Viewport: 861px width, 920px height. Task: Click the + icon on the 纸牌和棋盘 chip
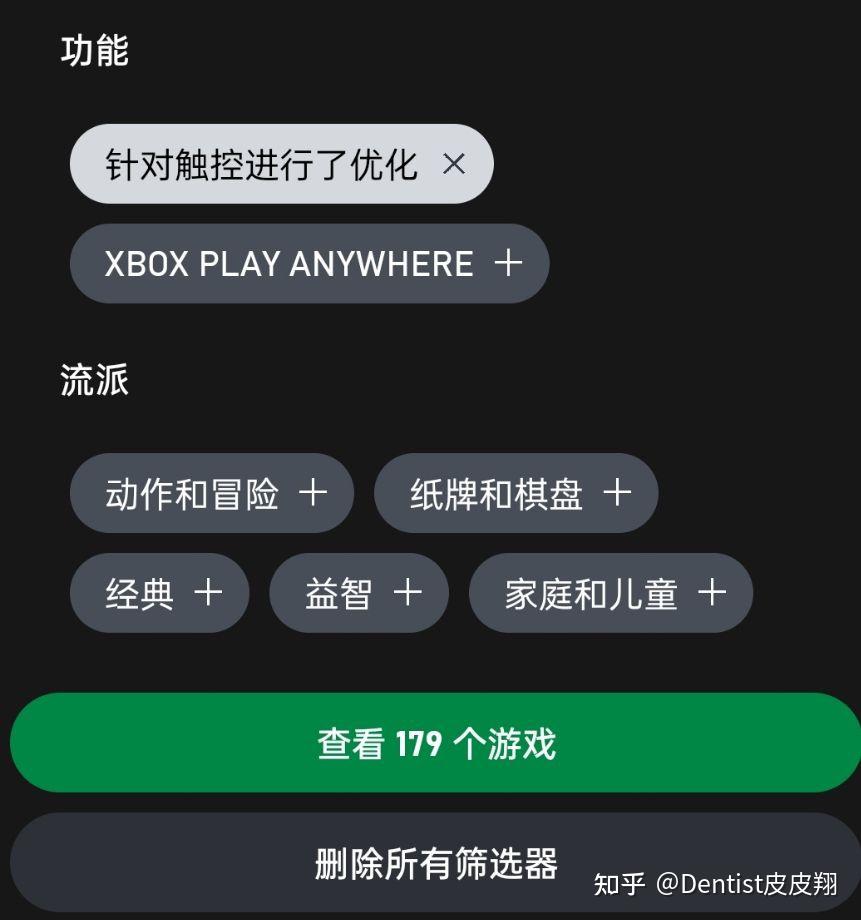tap(618, 492)
